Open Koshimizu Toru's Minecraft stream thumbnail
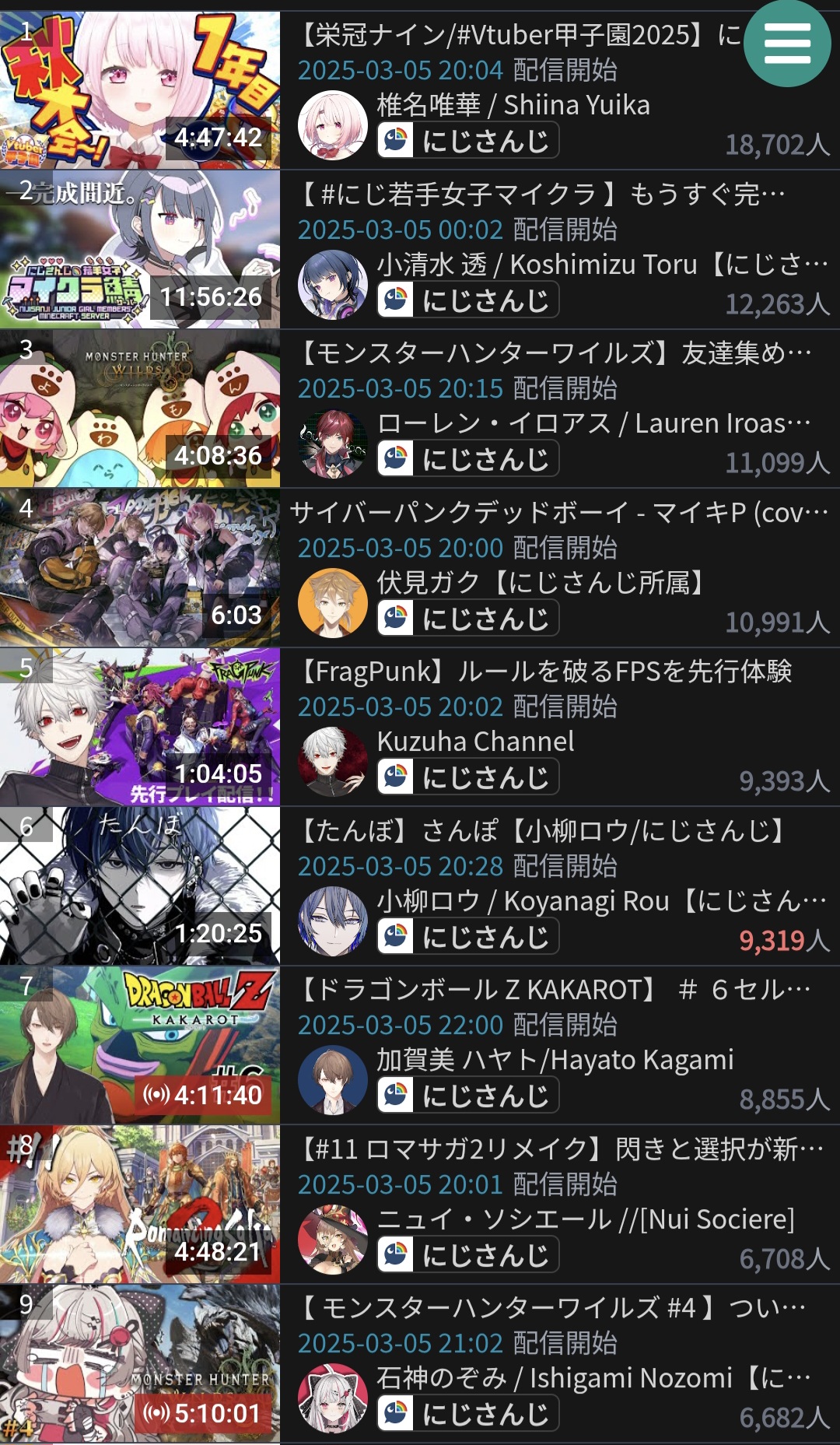The height and width of the screenshot is (1445, 840). point(140,249)
